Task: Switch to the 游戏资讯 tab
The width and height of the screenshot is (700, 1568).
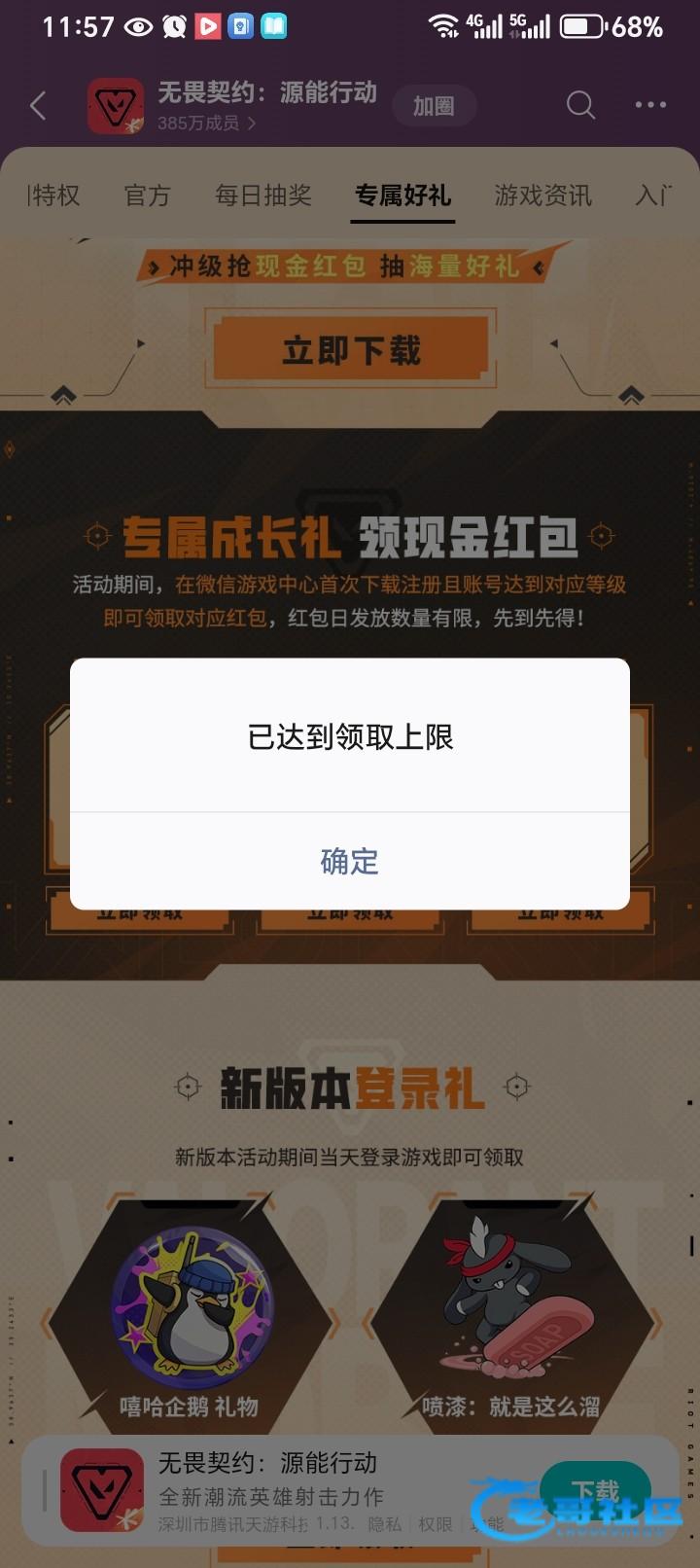Action: pyautogui.click(x=542, y=196)
